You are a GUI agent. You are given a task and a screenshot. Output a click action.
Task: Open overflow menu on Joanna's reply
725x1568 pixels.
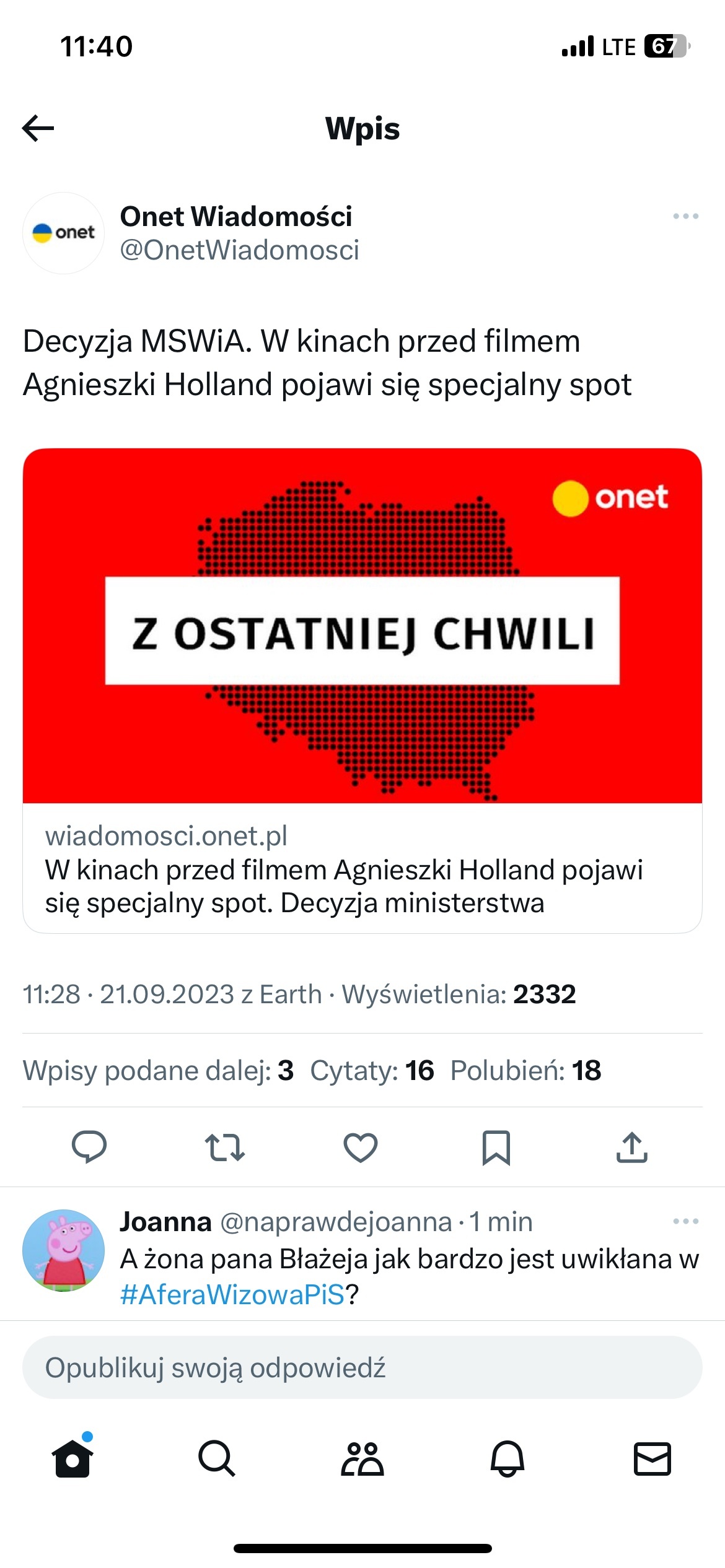point(685,1221)
